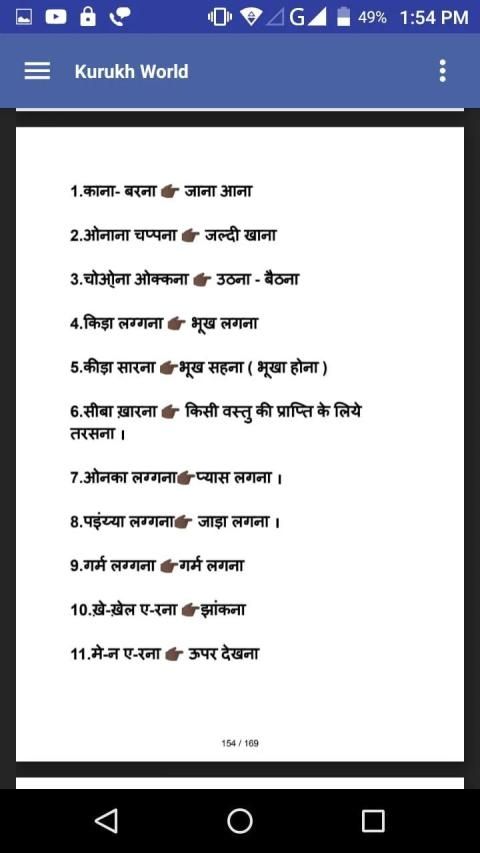Screen dimensions: 480x853
Task: Open the three-dot overflow menu
Action: [442, 71]
